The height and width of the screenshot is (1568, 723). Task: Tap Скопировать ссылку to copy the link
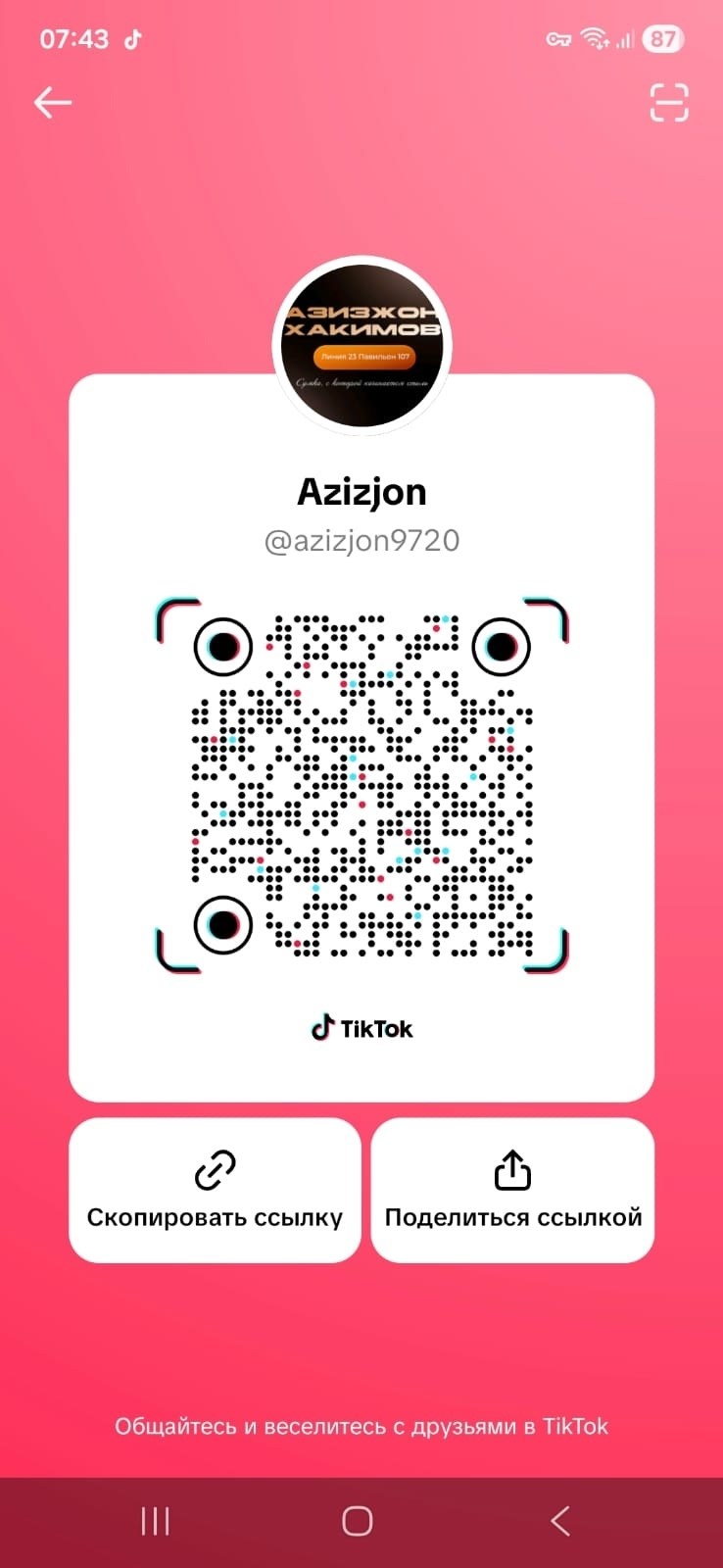coord(215,1190)
